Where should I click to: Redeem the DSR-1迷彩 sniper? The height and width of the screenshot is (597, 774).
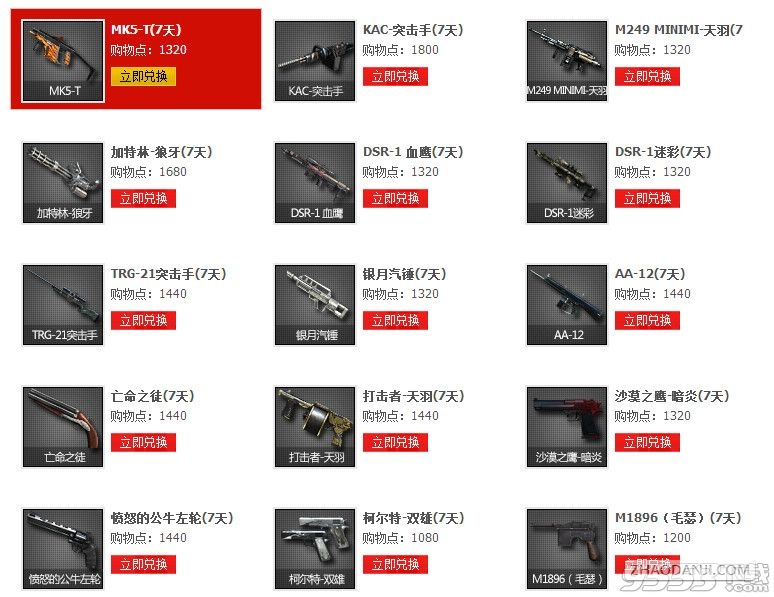(647, 199)
